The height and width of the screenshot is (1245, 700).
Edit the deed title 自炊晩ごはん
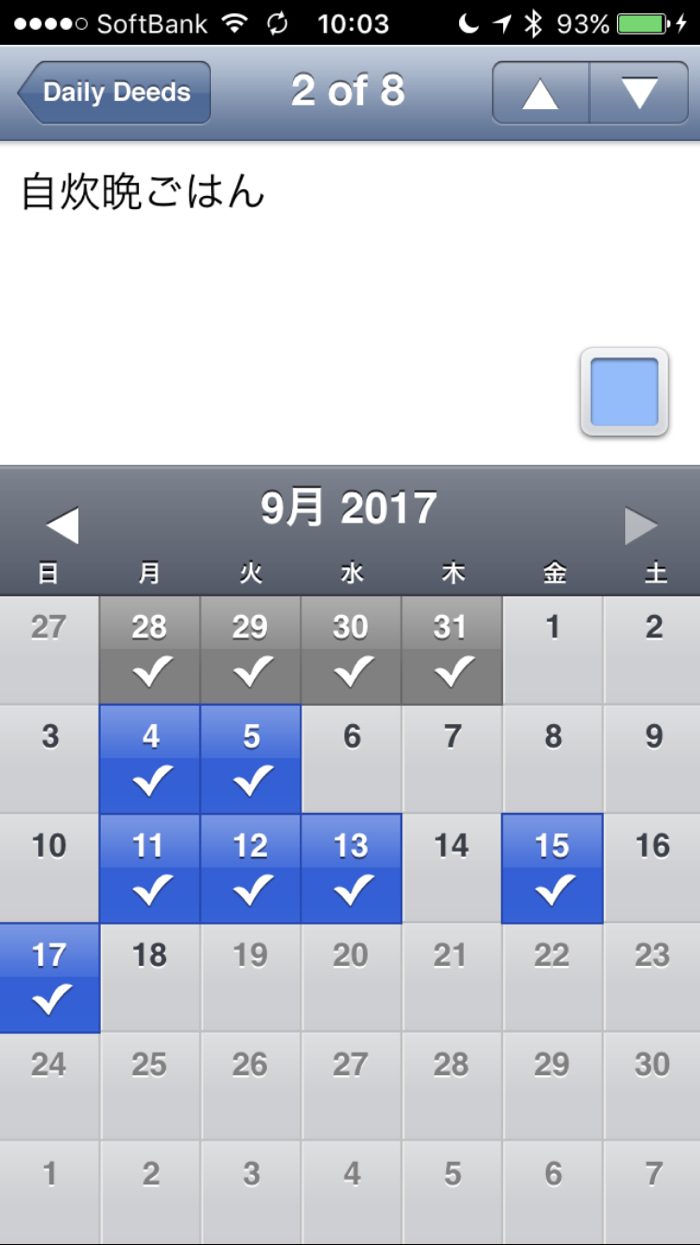[143, 192]
